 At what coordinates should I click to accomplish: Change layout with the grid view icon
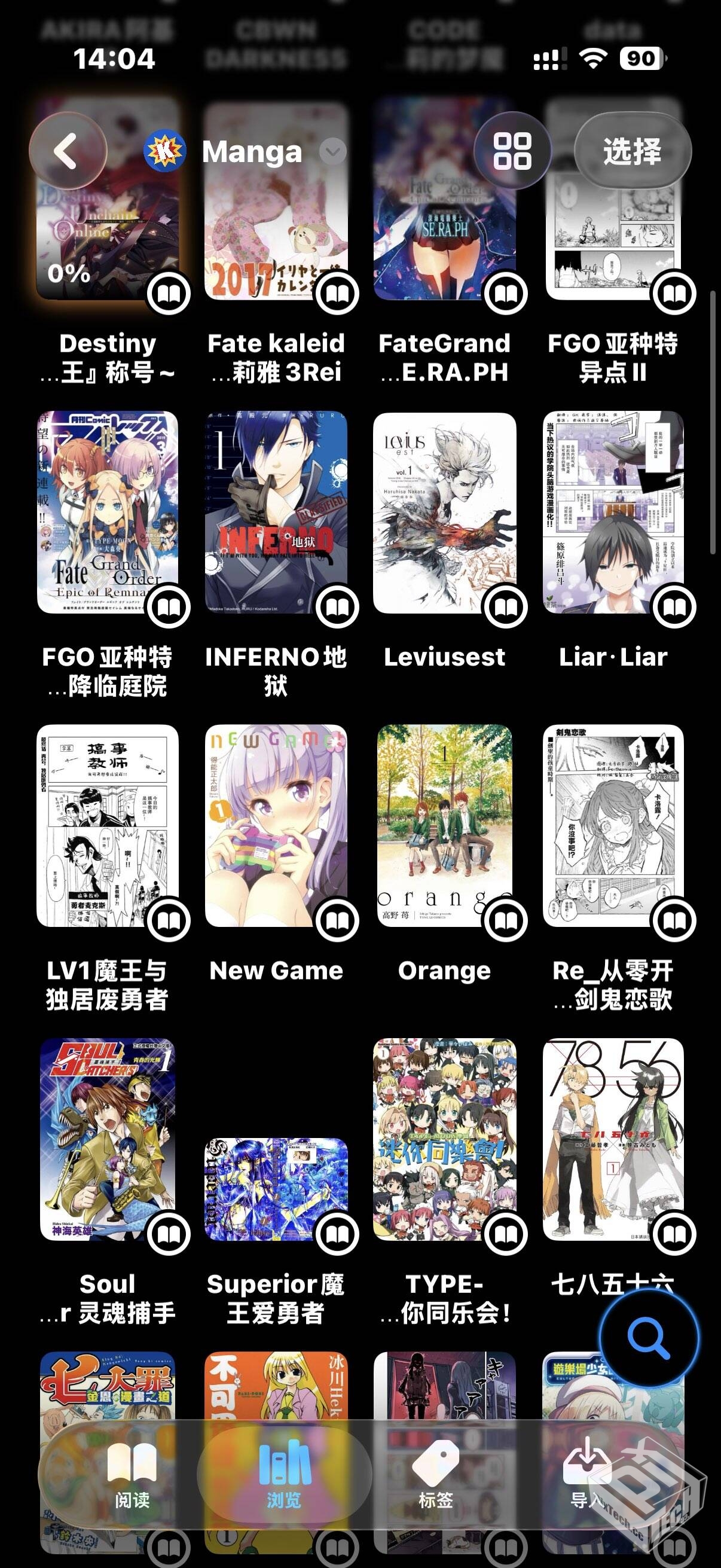[512, 151]
